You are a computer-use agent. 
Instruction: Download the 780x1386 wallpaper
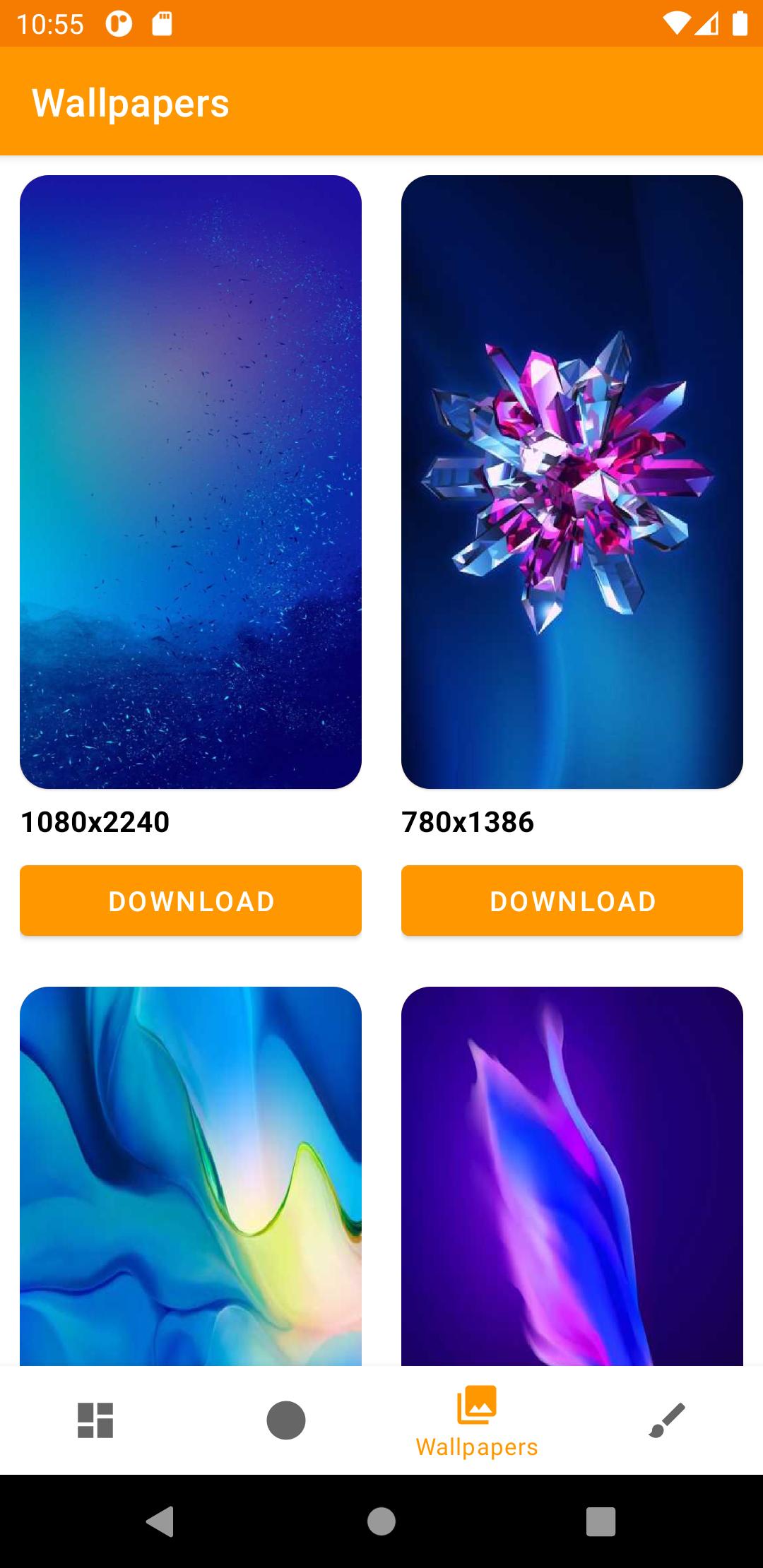click(x=572, y=901)
